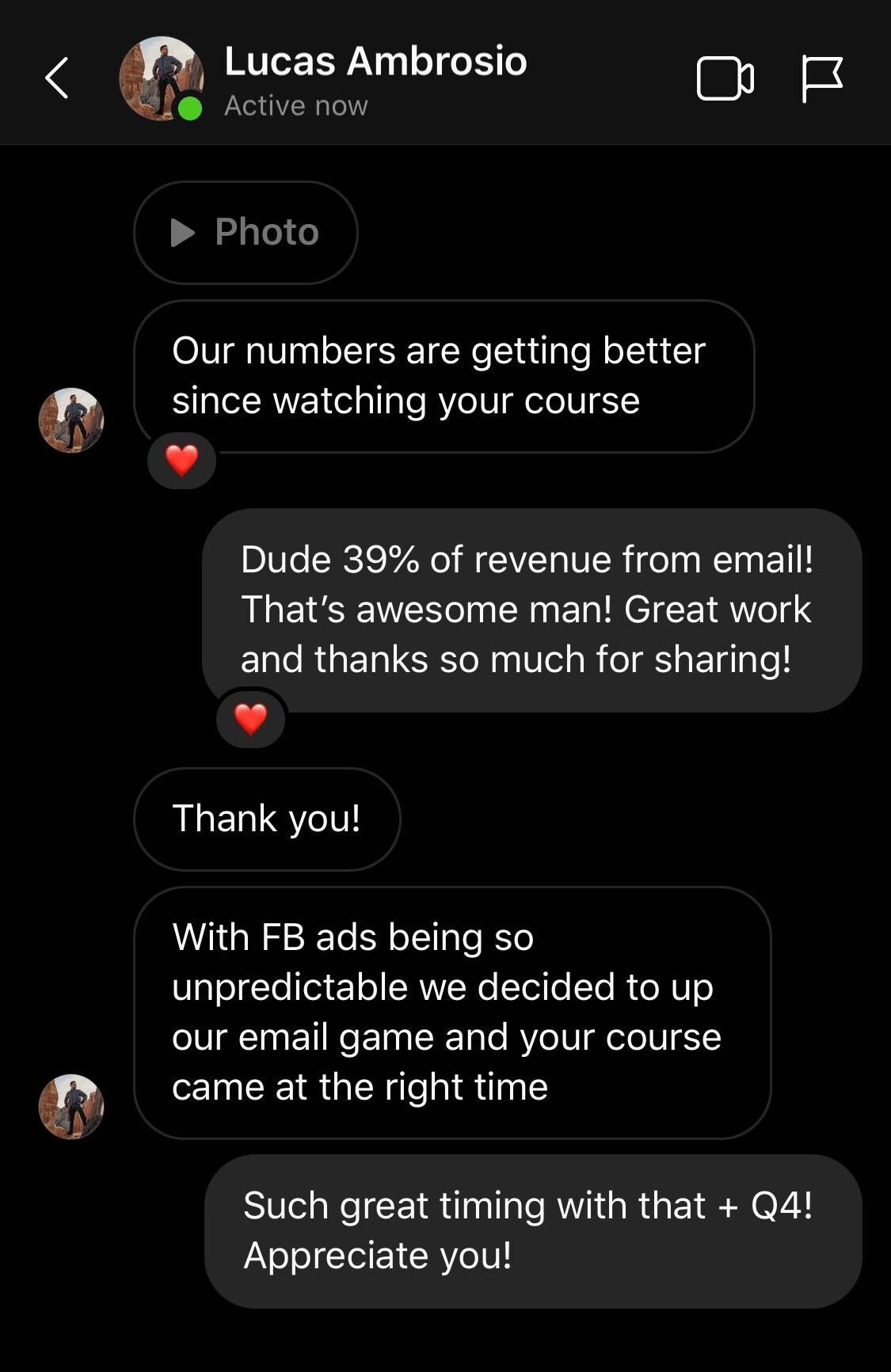The height and width of the screenshot is (1372, 891).
Task: Go back from Lucas Ambrosio's chat
Action: click(57, 78)
